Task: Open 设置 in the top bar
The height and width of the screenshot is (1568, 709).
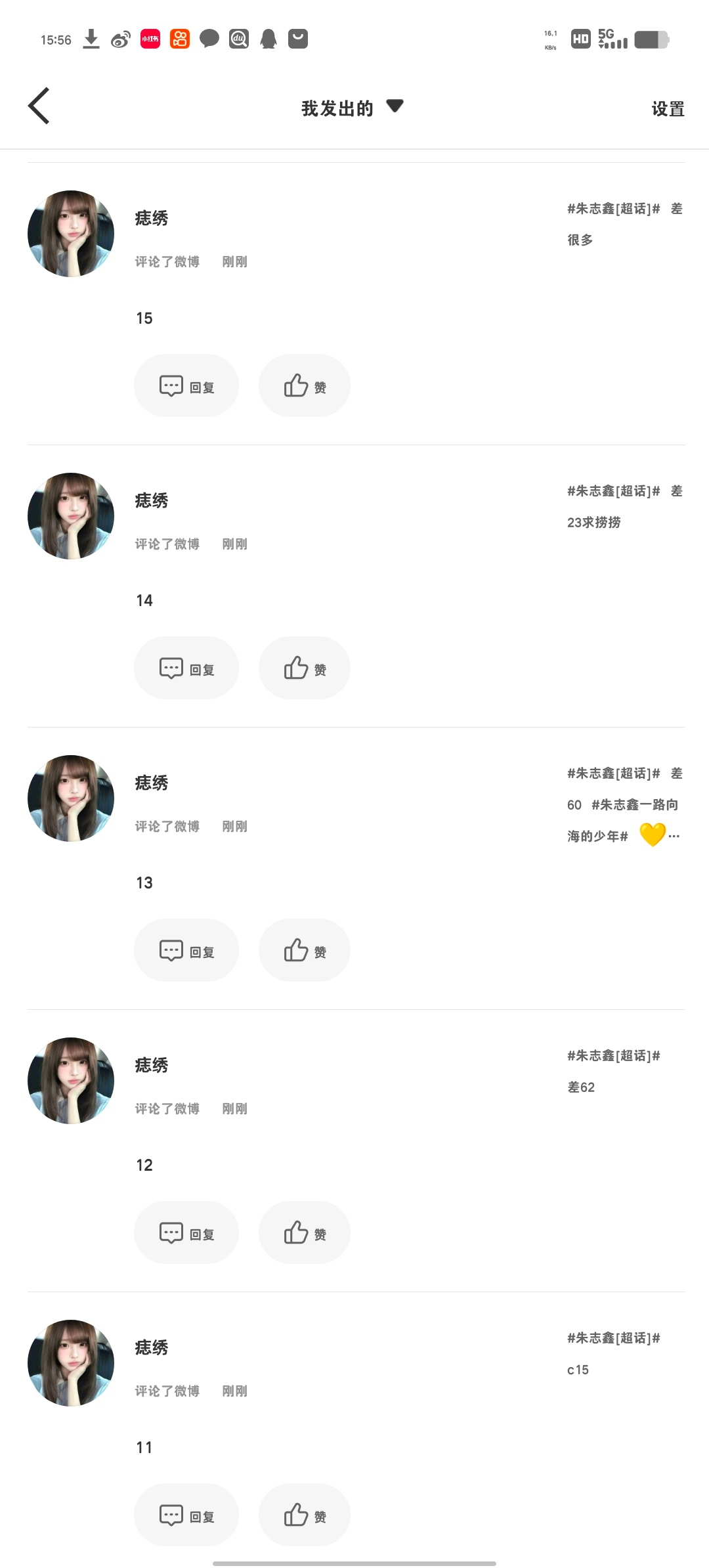Action: pos(668,108)
